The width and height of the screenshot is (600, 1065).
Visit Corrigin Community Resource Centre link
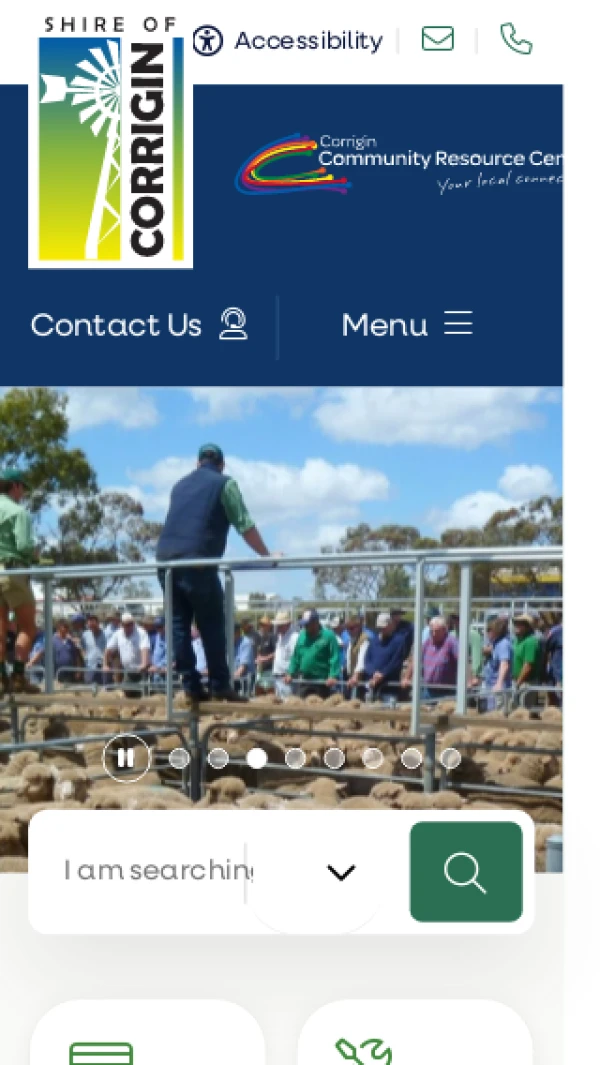tap(400, 163)
